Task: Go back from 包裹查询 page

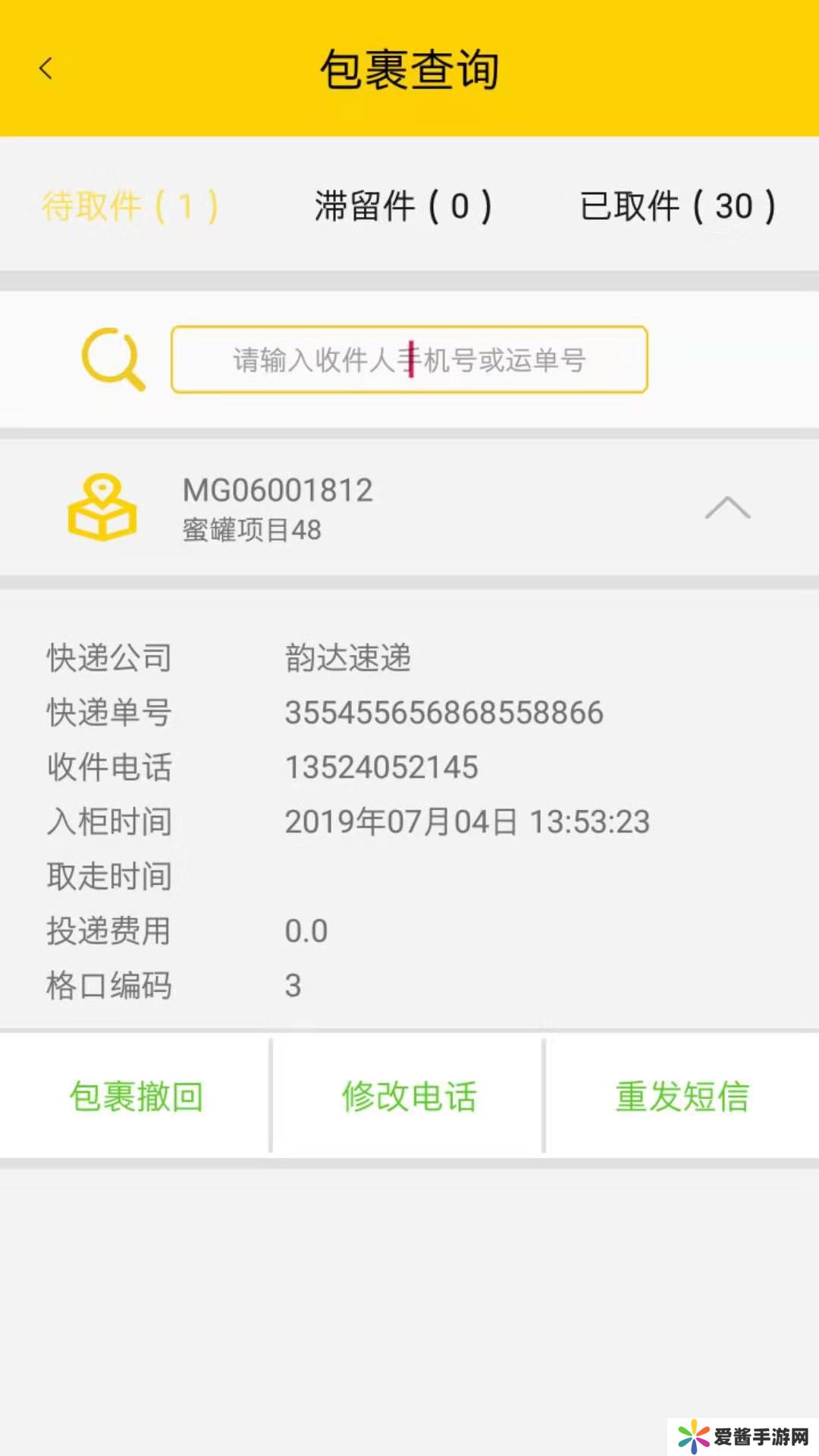Action: [x=46, y=69]
